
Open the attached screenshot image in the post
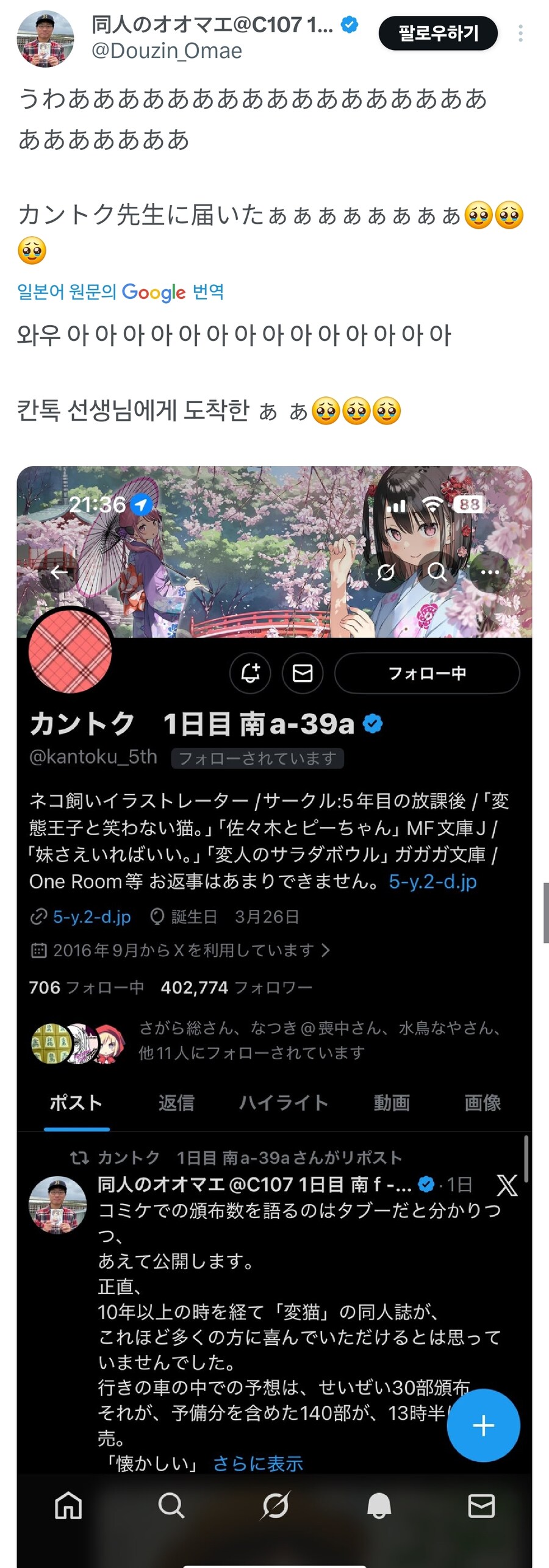(274, 915)
